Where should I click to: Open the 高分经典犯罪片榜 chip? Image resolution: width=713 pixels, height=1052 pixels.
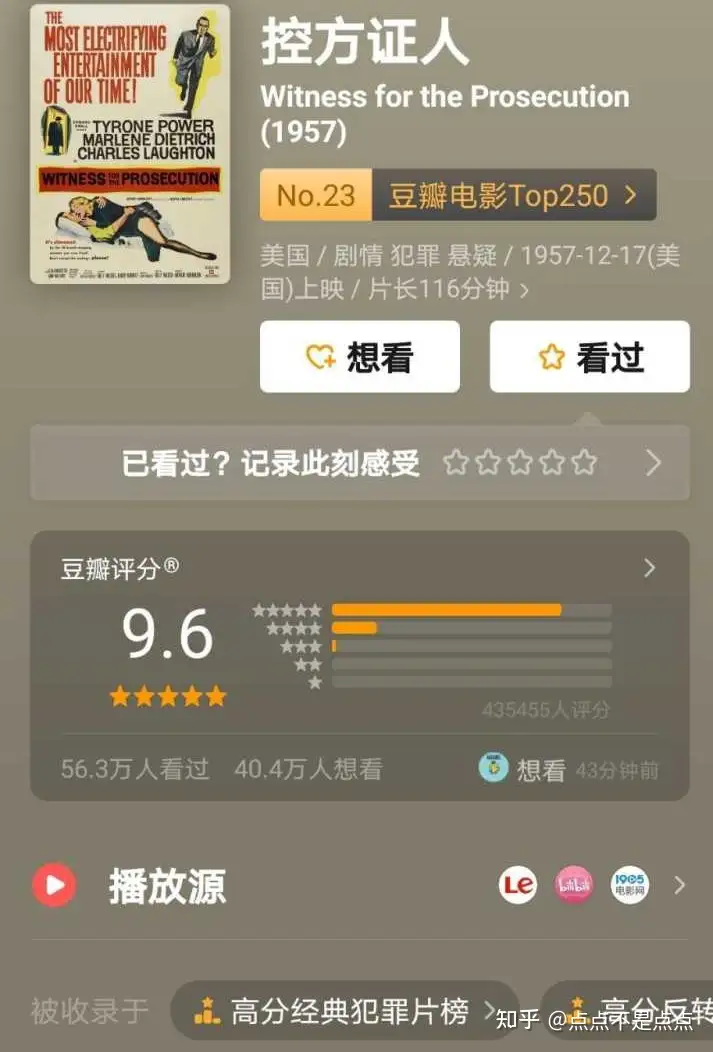pos(345,1011)
